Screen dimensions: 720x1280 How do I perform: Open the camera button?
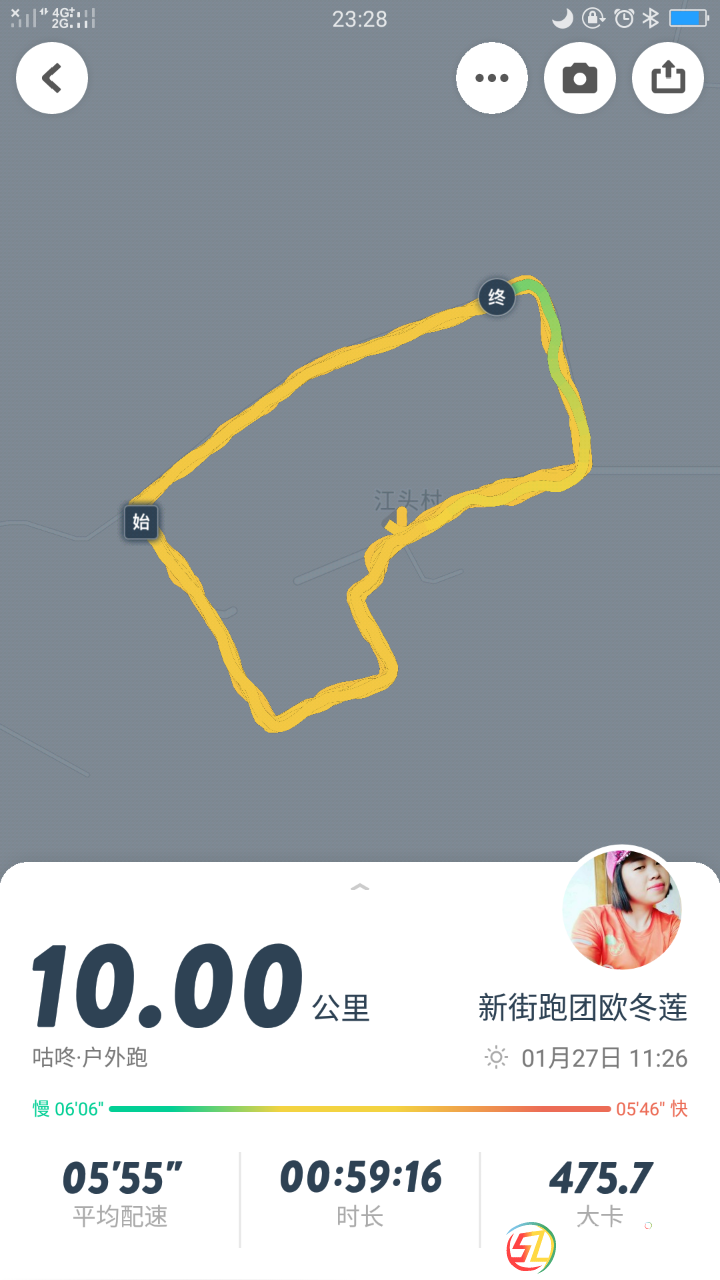[580, 78]
